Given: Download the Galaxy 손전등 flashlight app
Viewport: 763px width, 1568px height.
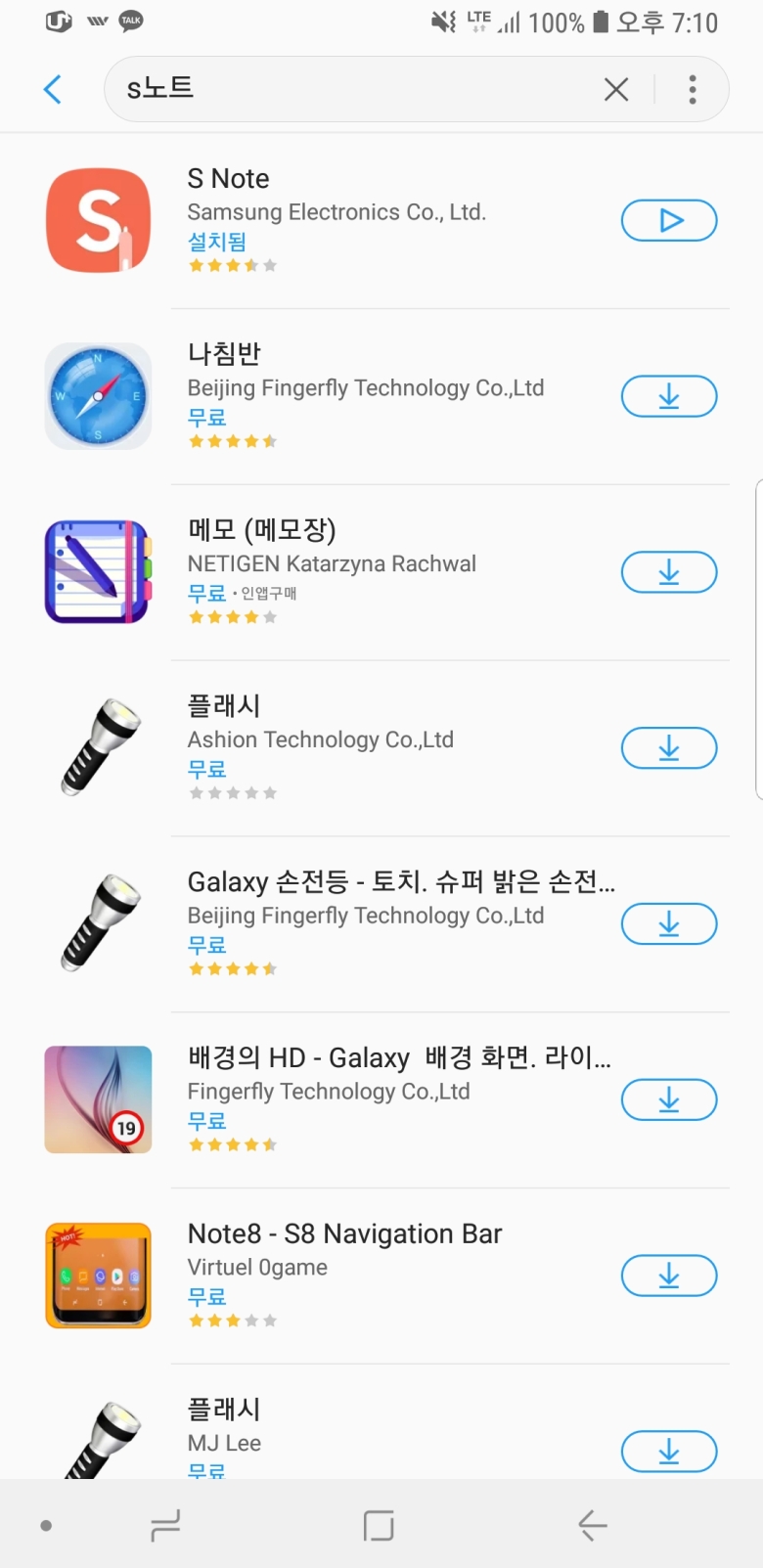Looking at the screenshot, I should tap(669, 924).
